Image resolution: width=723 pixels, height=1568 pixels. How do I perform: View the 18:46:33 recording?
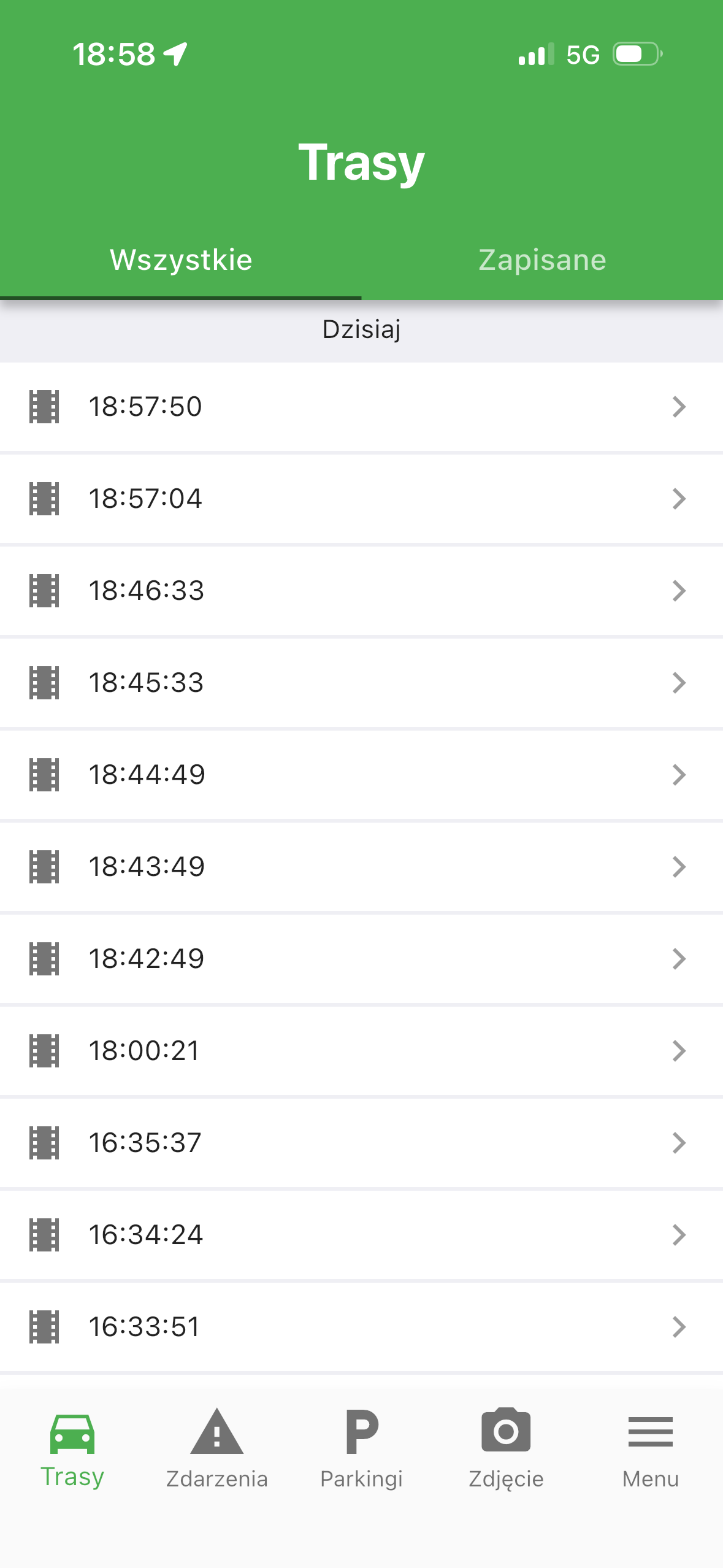click(x=361, y=591)
